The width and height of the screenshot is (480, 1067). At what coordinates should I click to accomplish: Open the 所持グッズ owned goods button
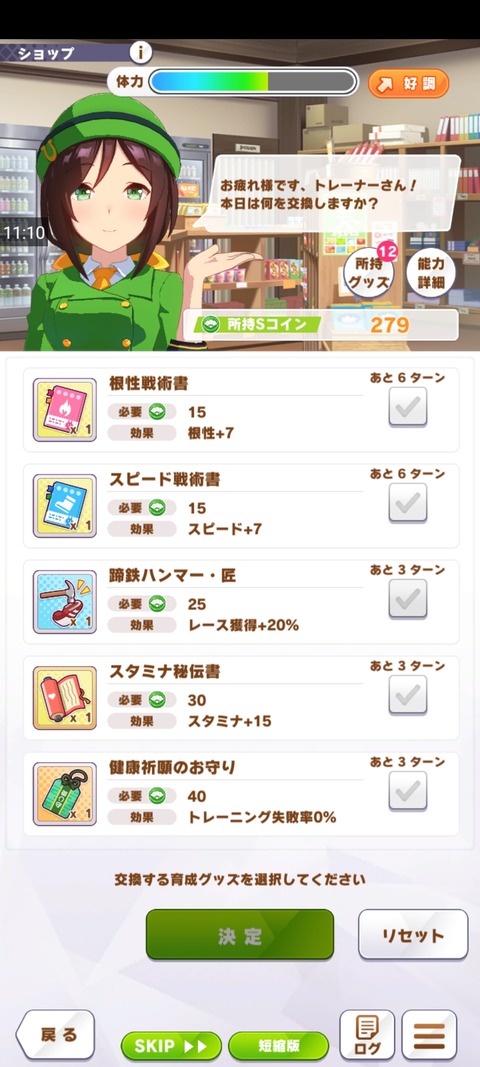(368, 273)
